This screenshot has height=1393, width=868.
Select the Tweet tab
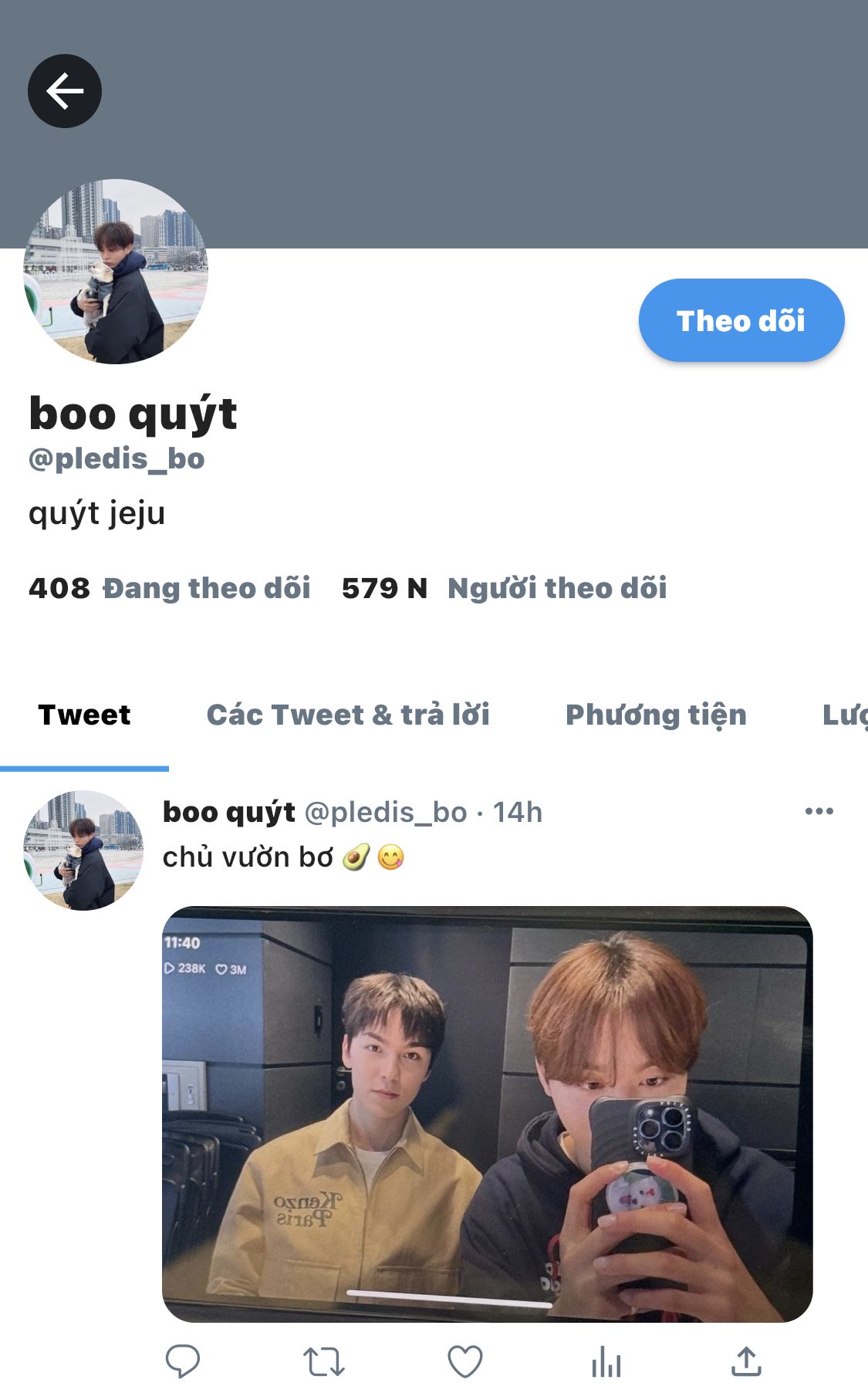84,715
